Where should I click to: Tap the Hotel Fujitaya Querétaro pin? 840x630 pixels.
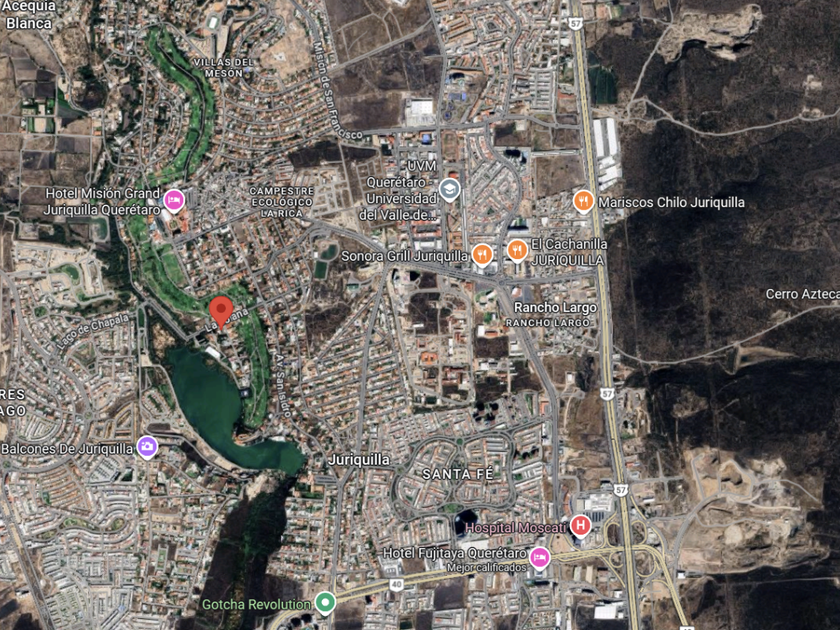539,558
